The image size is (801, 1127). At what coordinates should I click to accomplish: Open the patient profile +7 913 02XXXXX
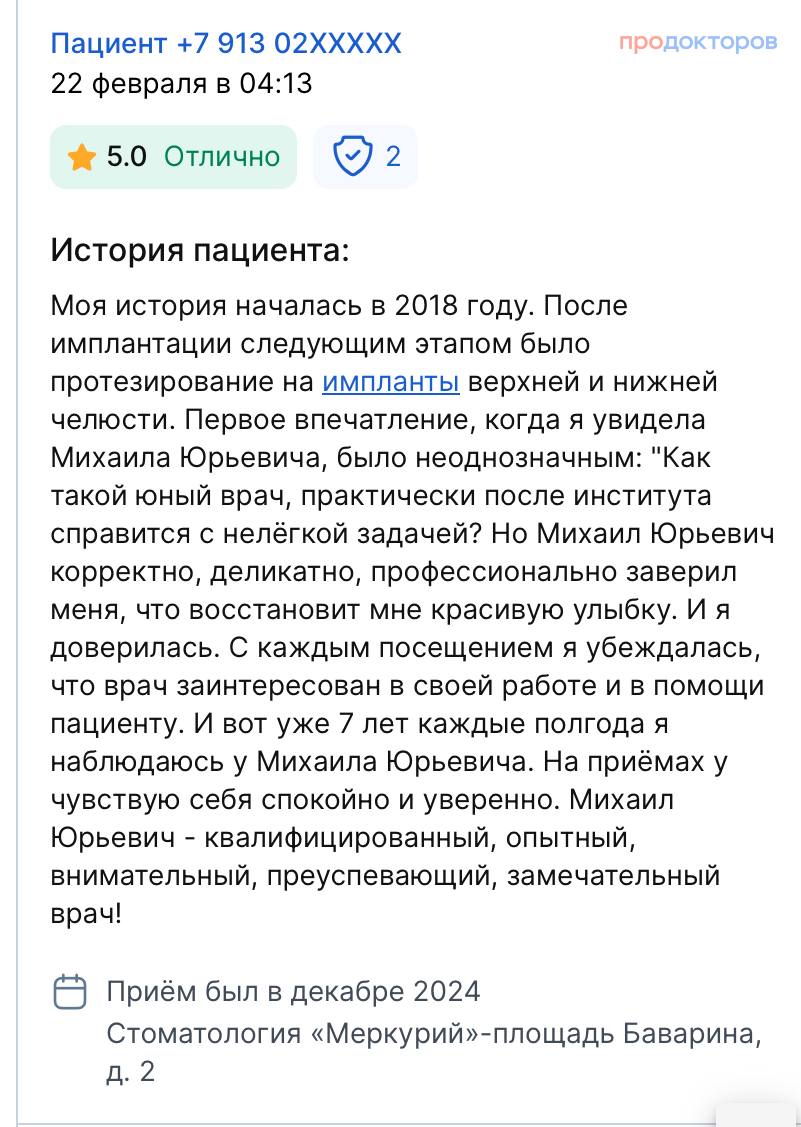click(x=225, y=44)
